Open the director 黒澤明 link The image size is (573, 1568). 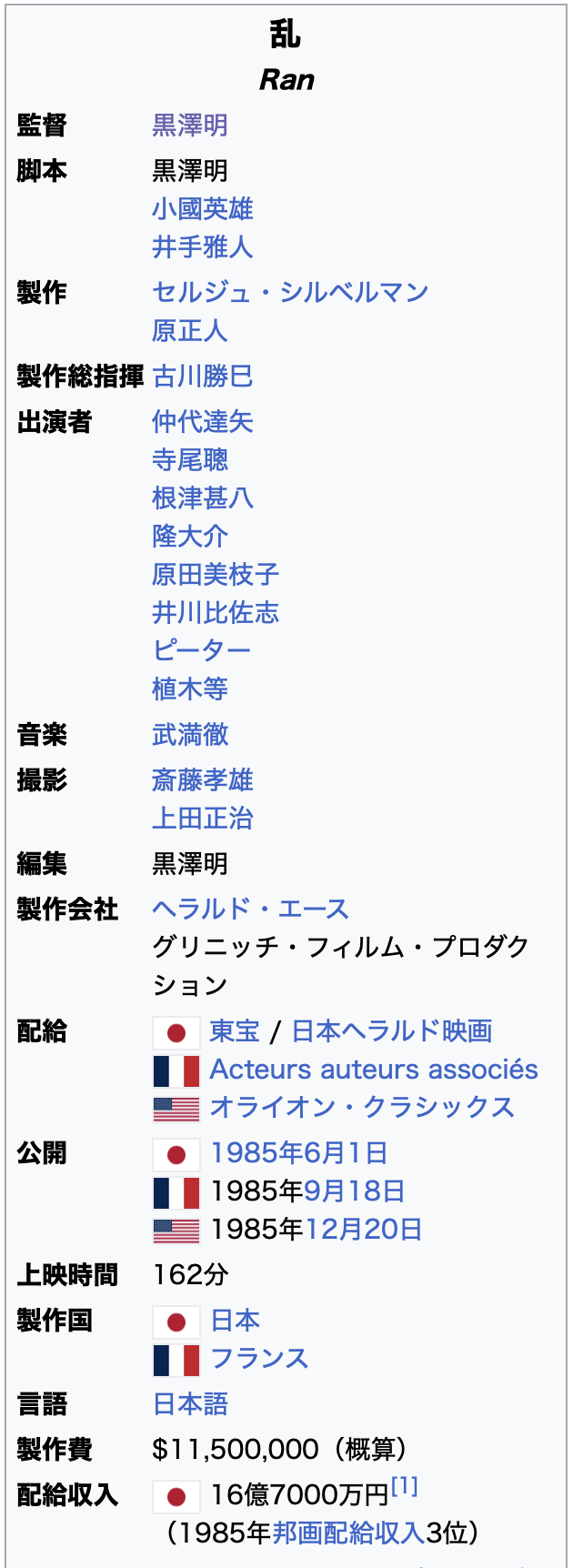(x=189, y=126)
